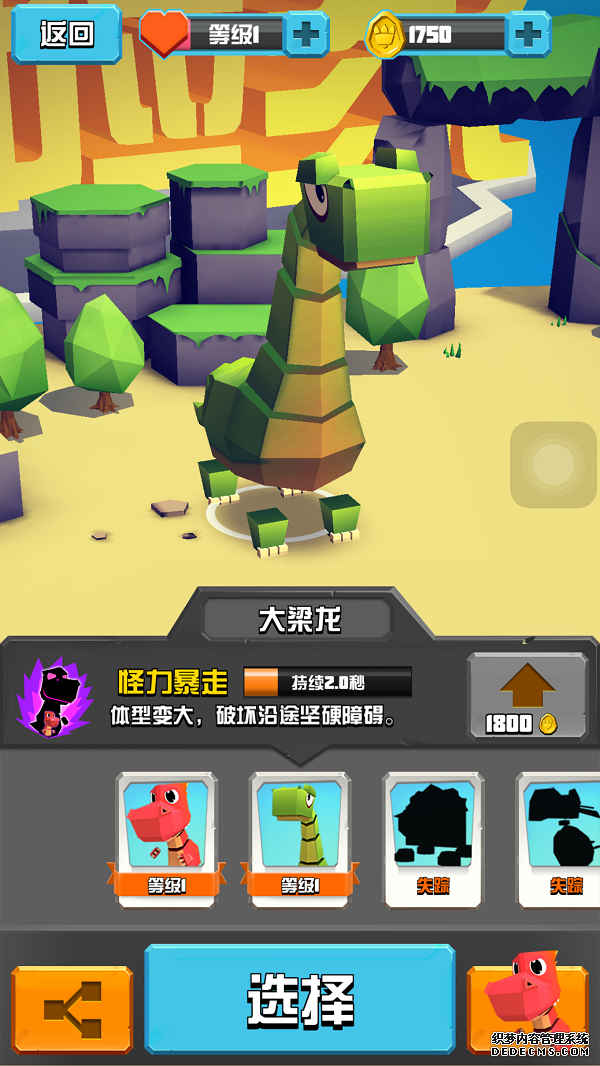Add more coins with the plus button
600x1066 pixels.
pyautogui.click(x=528, y=35)
